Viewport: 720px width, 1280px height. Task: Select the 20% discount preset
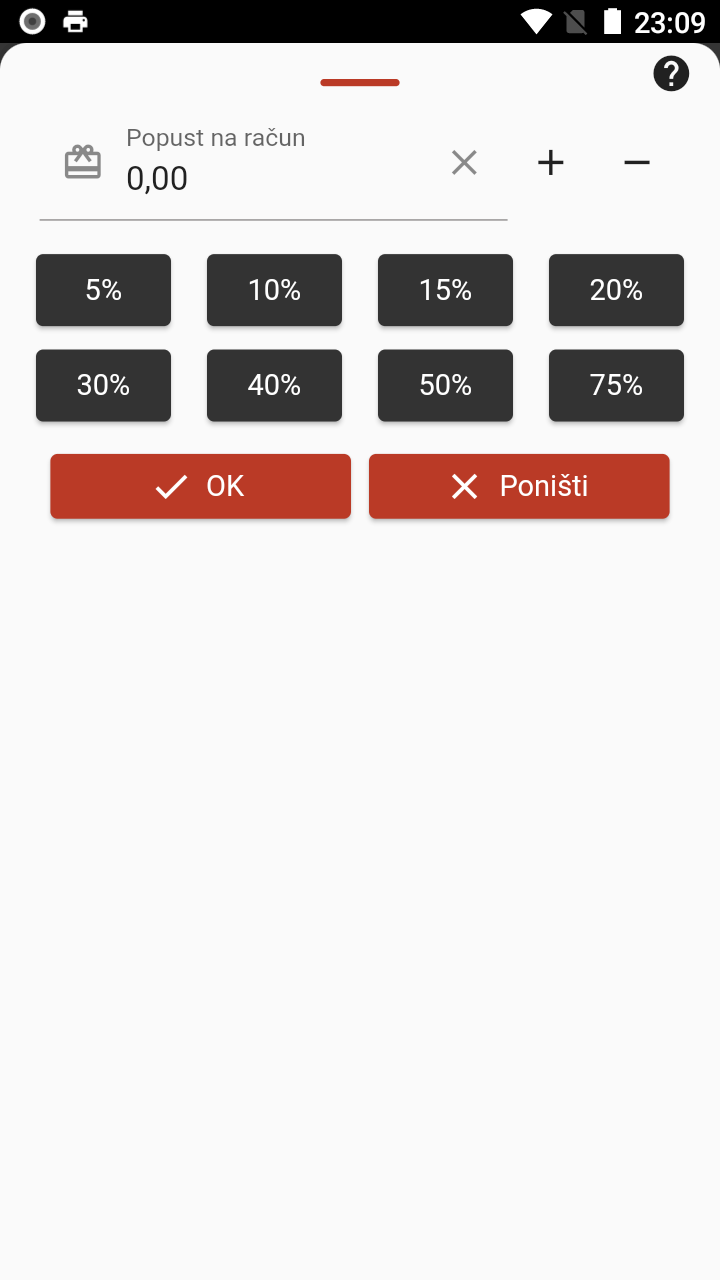616,290
